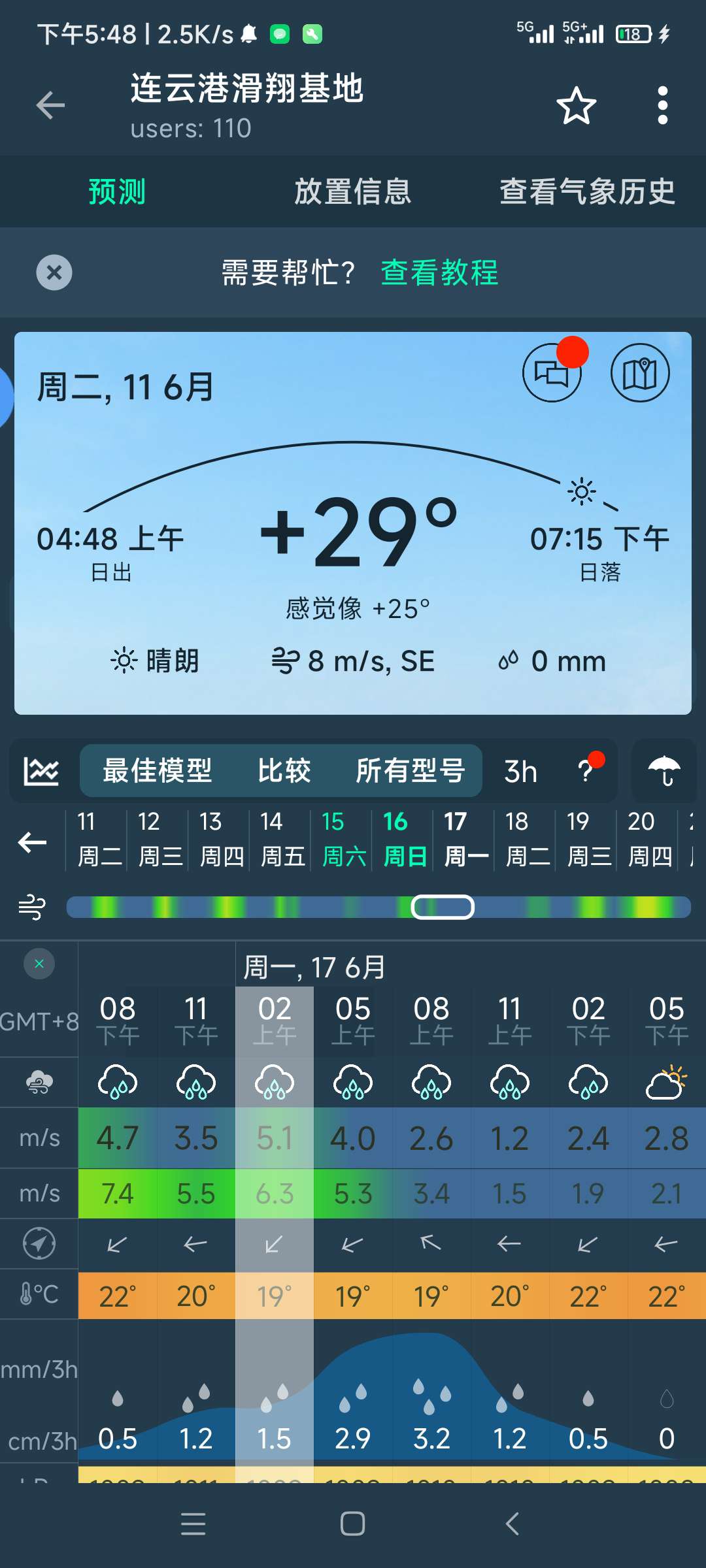Open the question mark help
This screenshot has width=706, height=1568.
586,772
